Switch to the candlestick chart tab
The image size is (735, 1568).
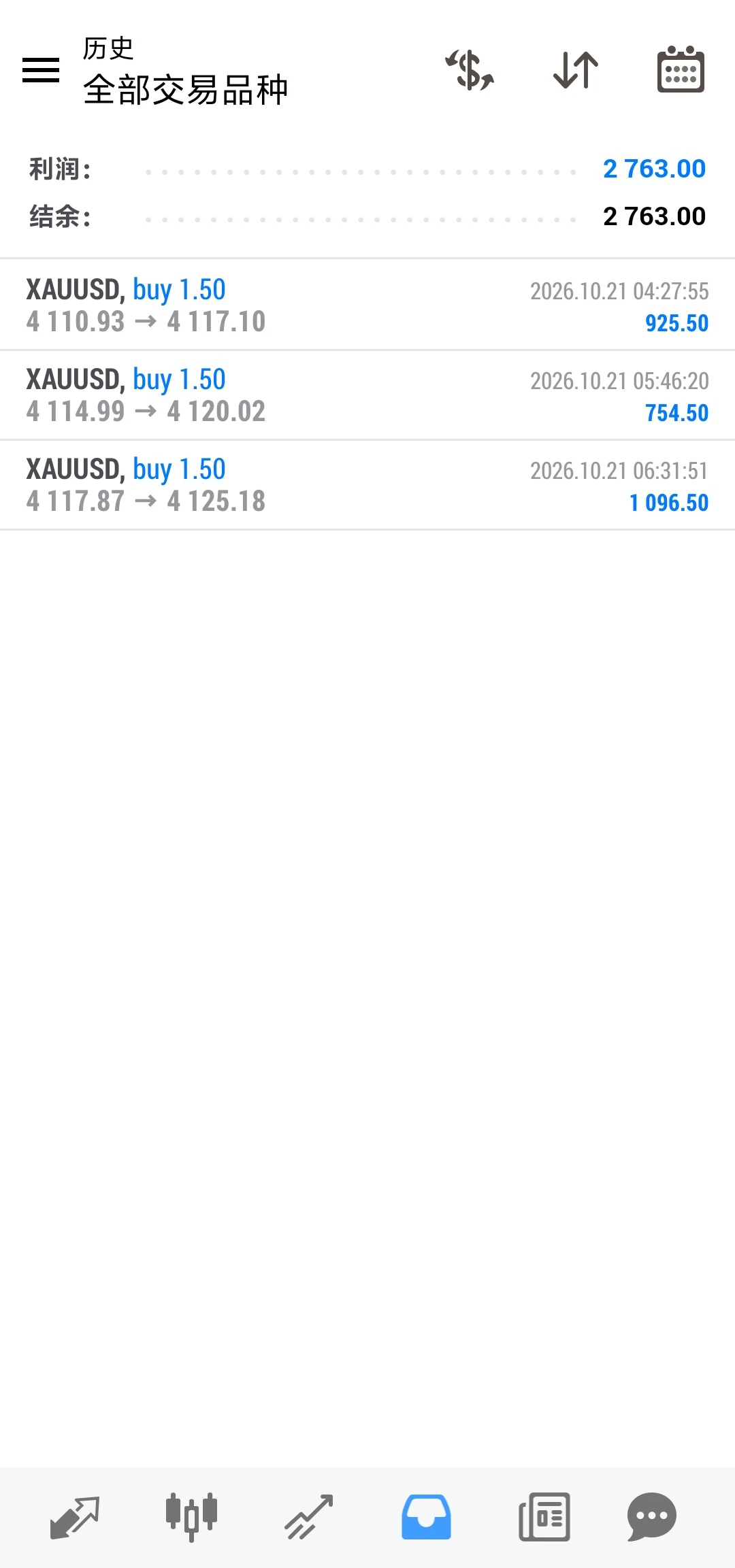tap(191, 1517)
